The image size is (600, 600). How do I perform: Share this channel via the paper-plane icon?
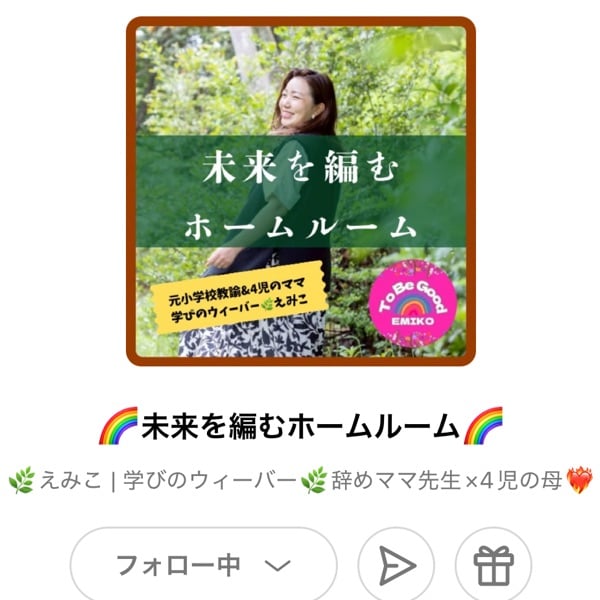(397, 566)
